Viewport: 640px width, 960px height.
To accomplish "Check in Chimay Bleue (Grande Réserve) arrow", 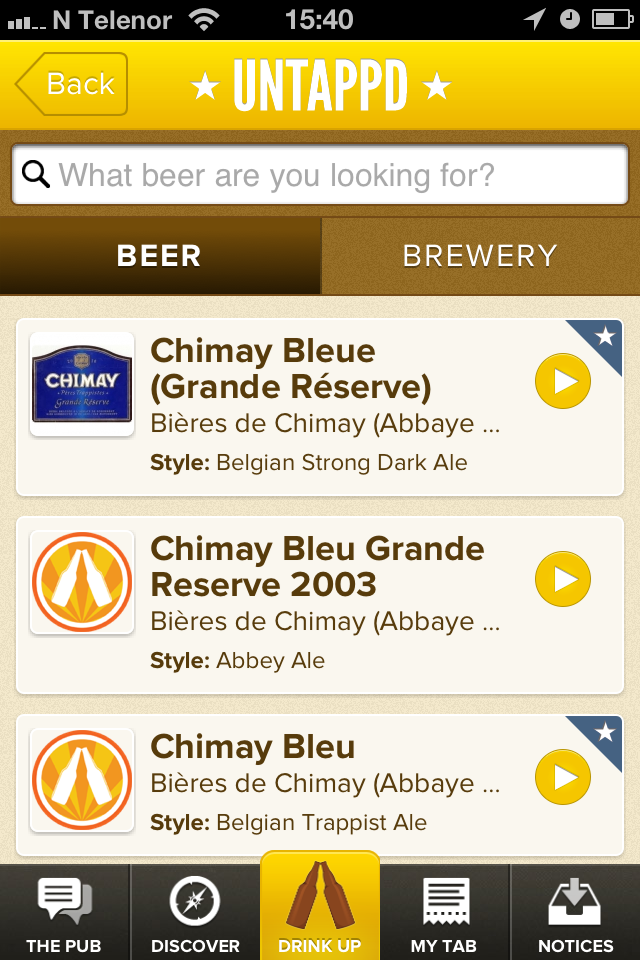I will [563, 382].
